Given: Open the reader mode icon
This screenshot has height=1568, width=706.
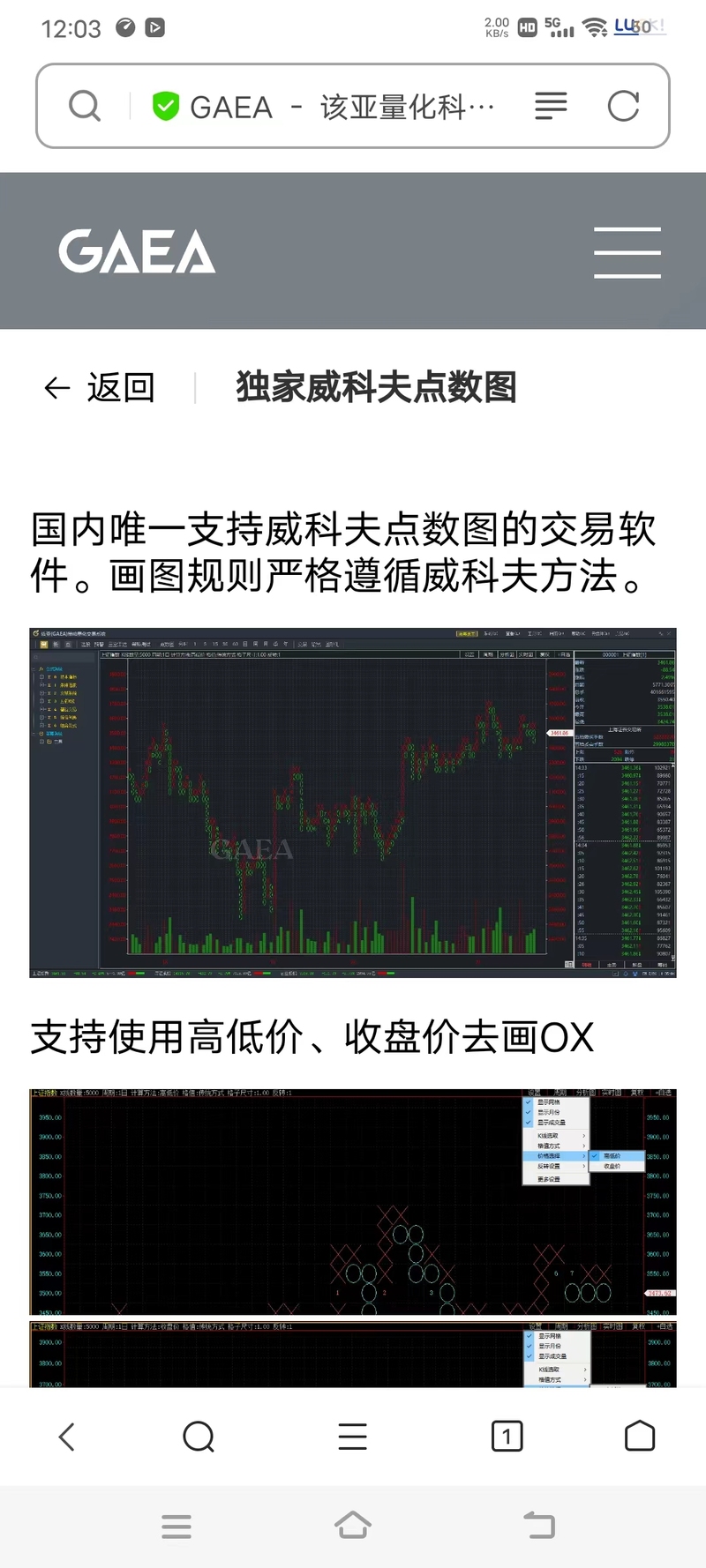Looking at the screenshot, I should [x=551, y=107].
